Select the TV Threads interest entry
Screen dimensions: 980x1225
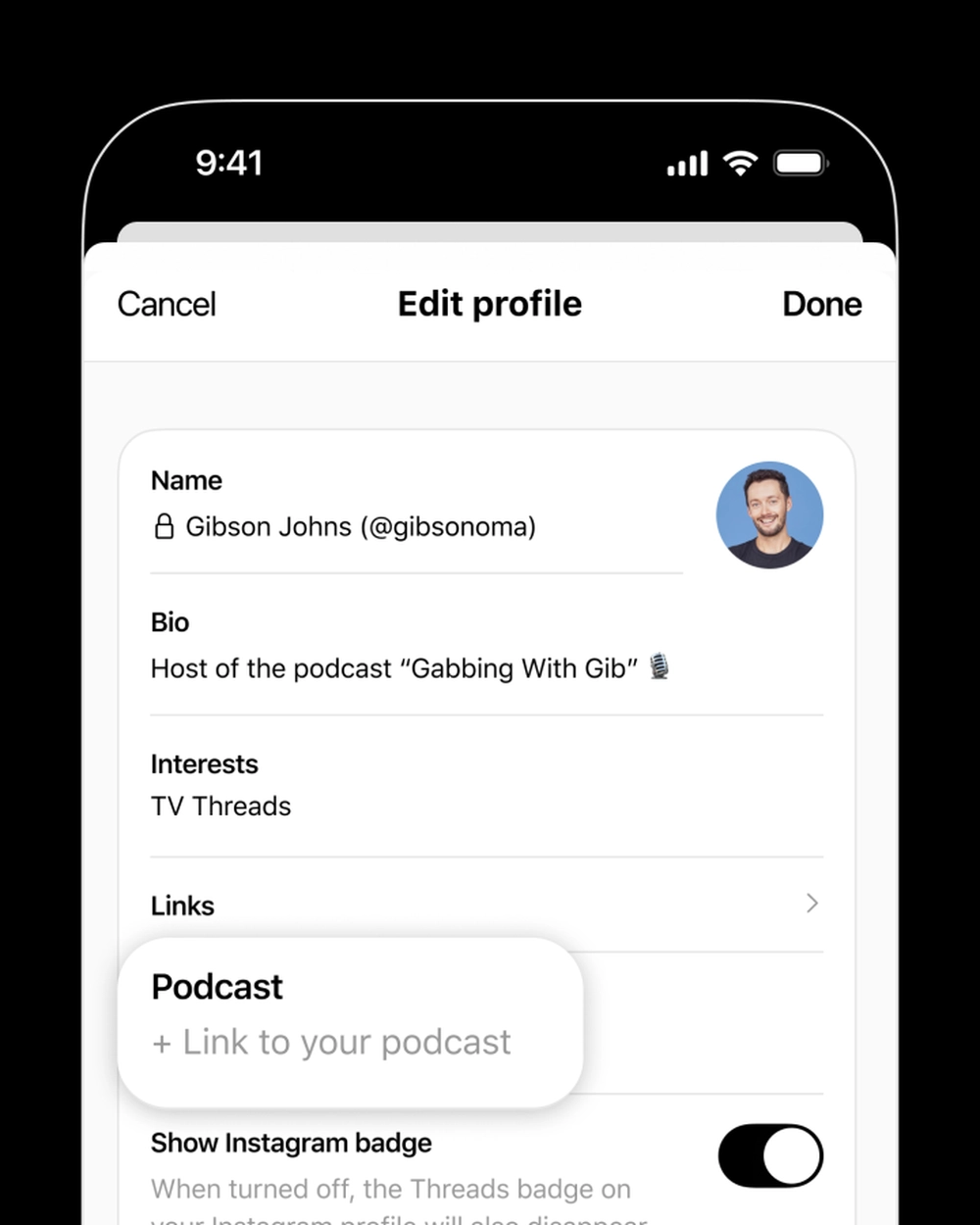click(x=220, y=806)
